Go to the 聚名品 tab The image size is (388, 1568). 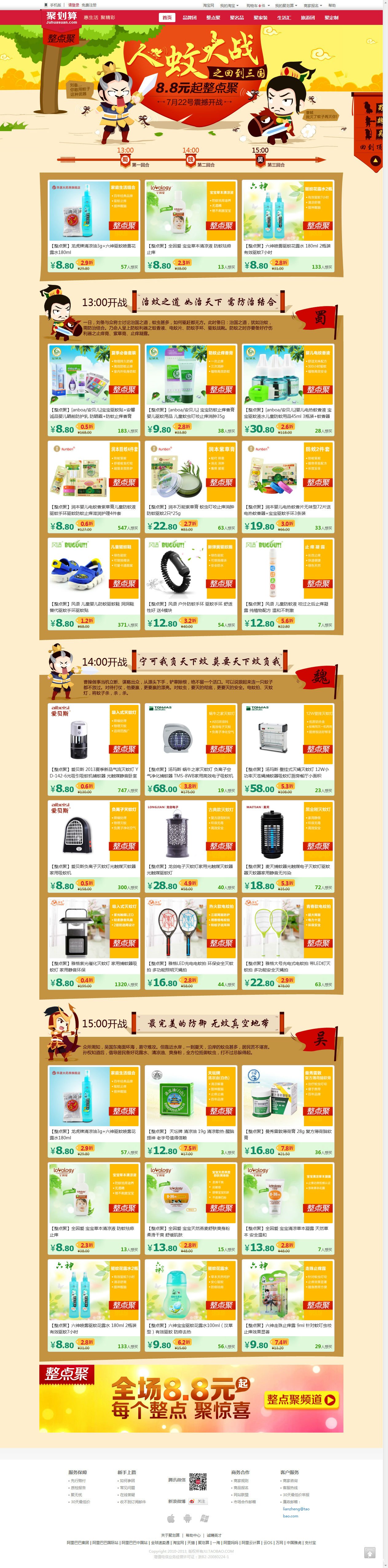237,18
